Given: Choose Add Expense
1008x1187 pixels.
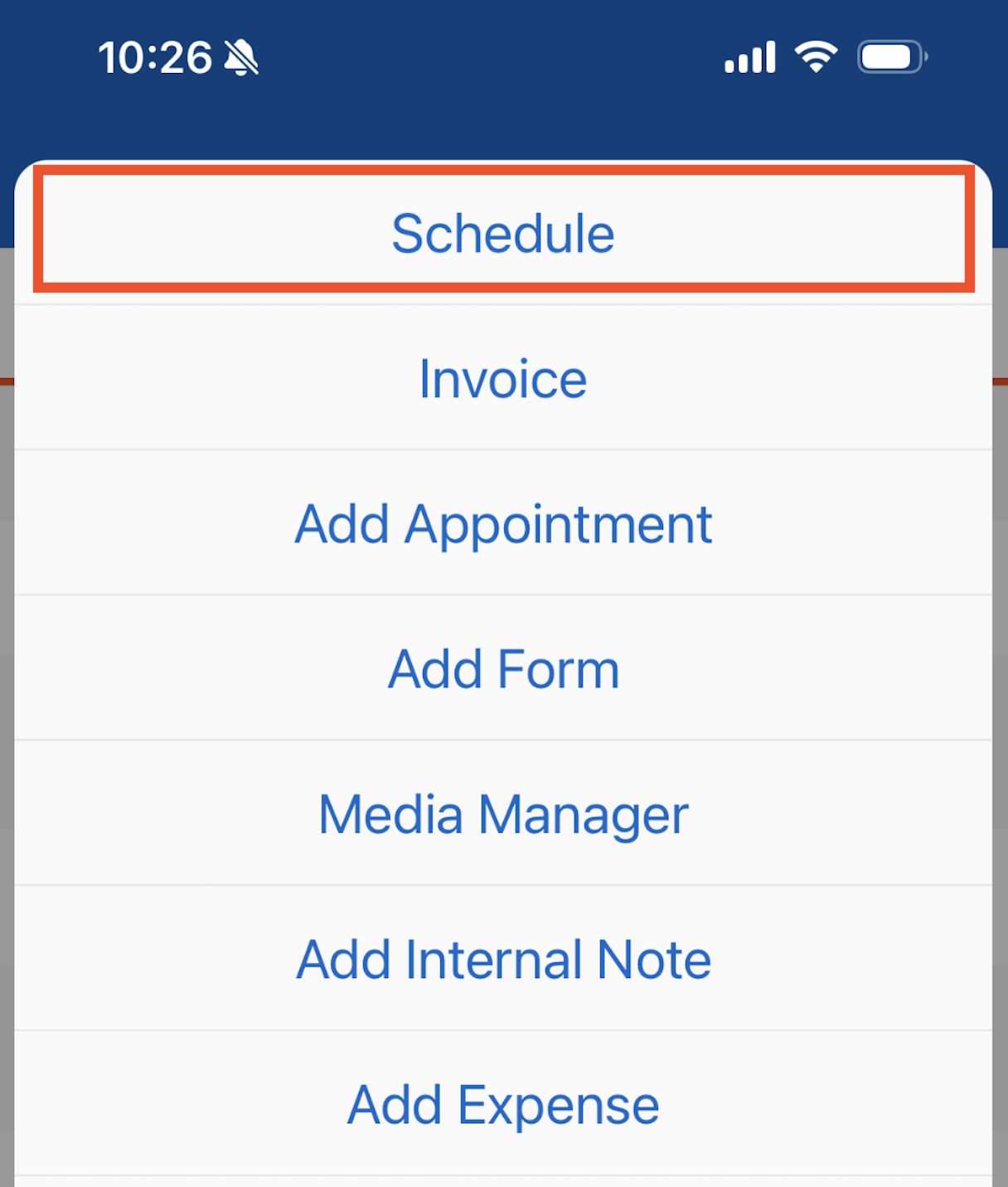Looking at the screenshot, I should 503,1105.
